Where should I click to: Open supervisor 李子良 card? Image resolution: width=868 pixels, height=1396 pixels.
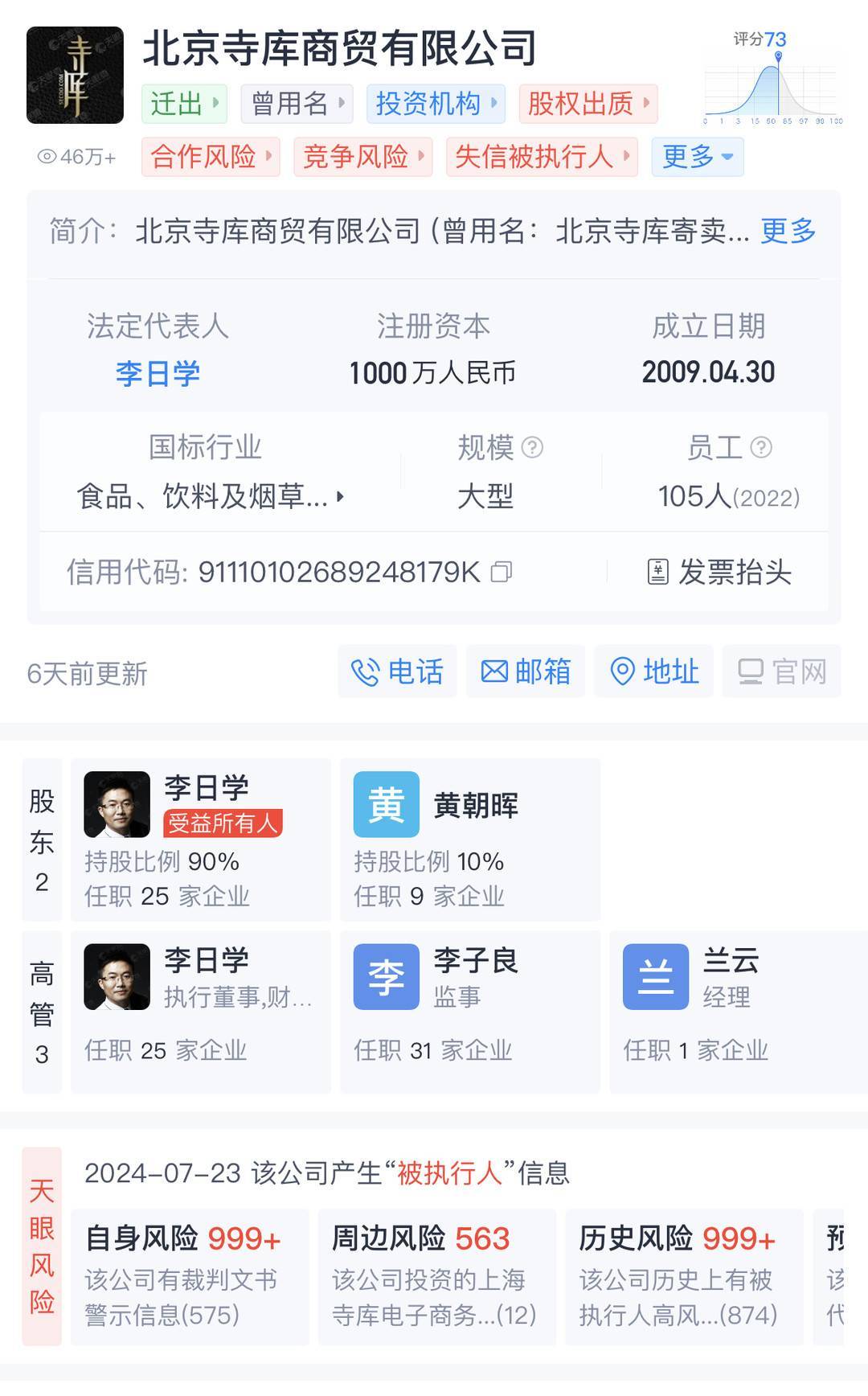click(470, 1011)
